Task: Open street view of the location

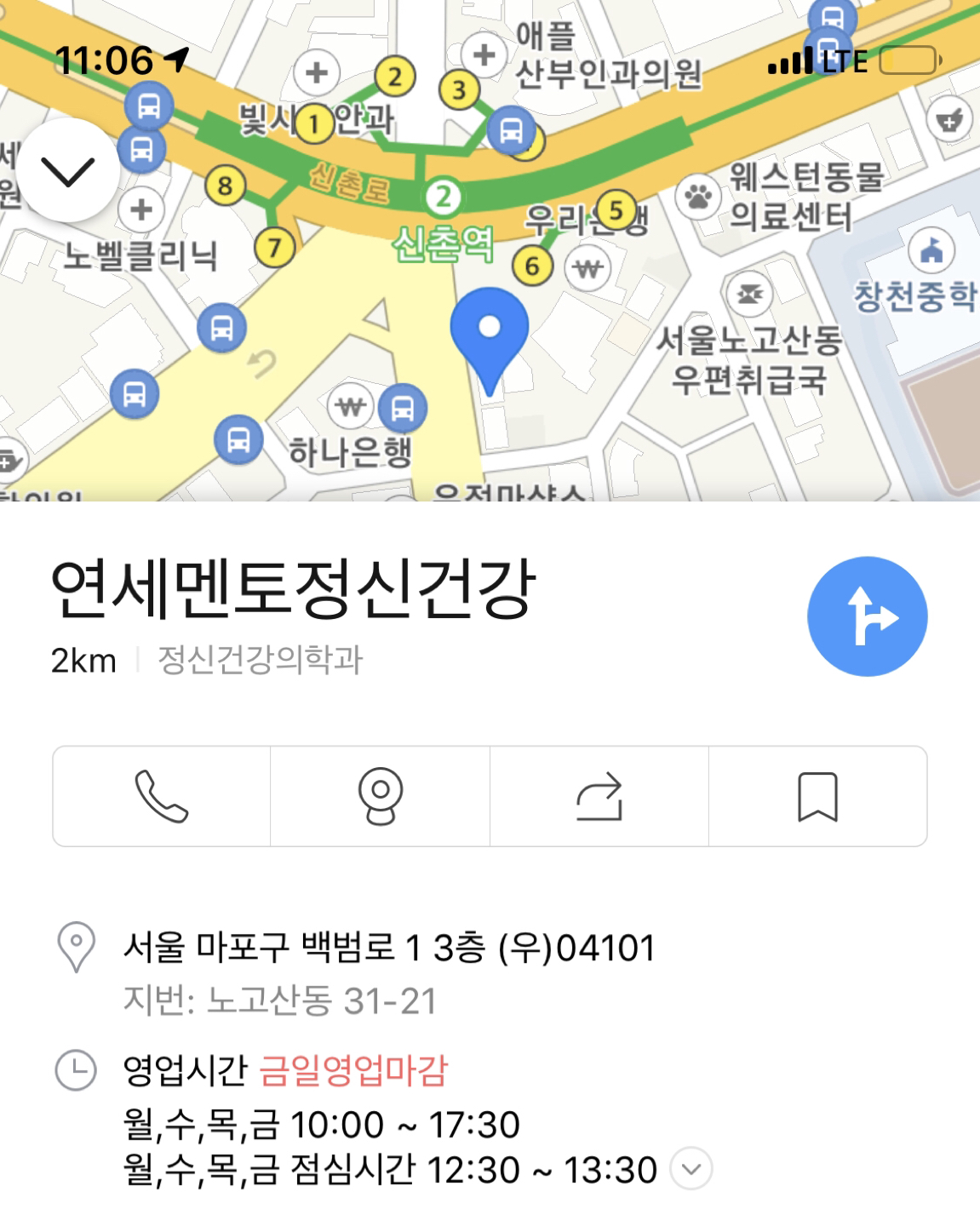Action: tap(380, 796)
